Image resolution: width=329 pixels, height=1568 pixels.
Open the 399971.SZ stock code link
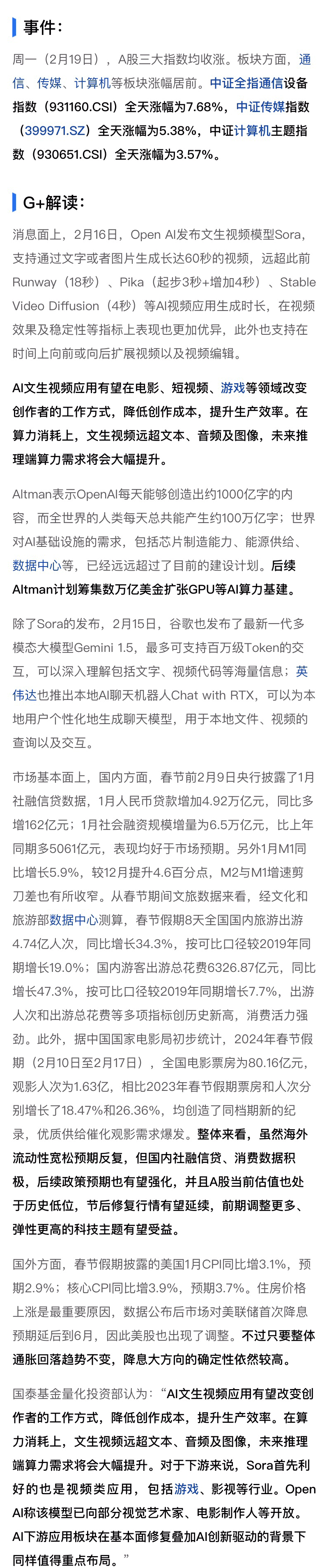click(54, 130)
